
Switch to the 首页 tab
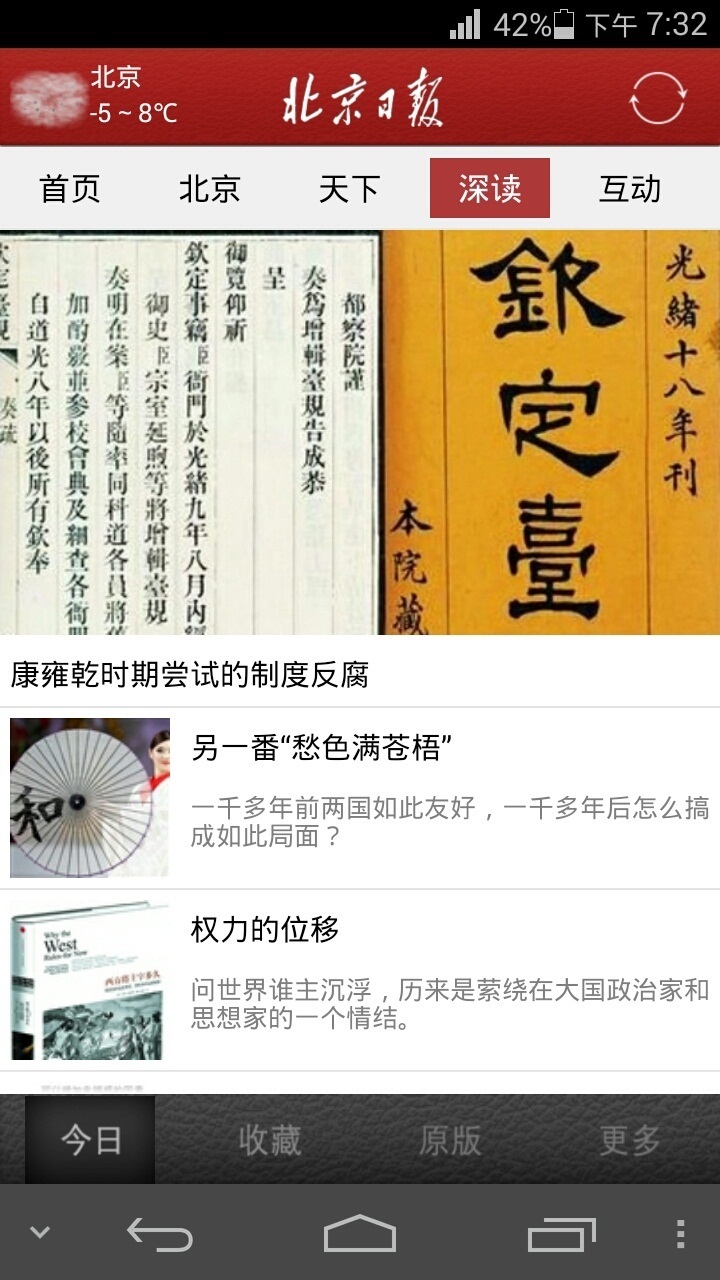click(x=70, y=188)
